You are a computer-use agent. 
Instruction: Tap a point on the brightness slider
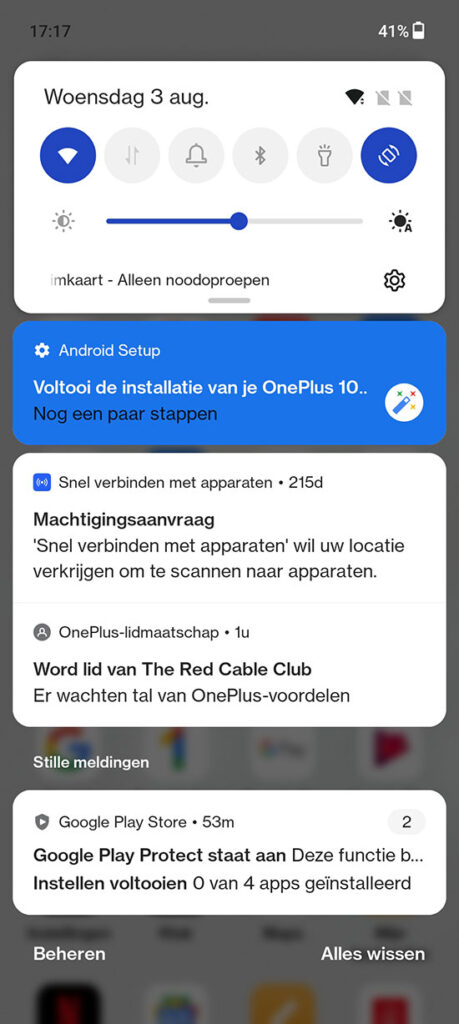[x=234, y=221]
